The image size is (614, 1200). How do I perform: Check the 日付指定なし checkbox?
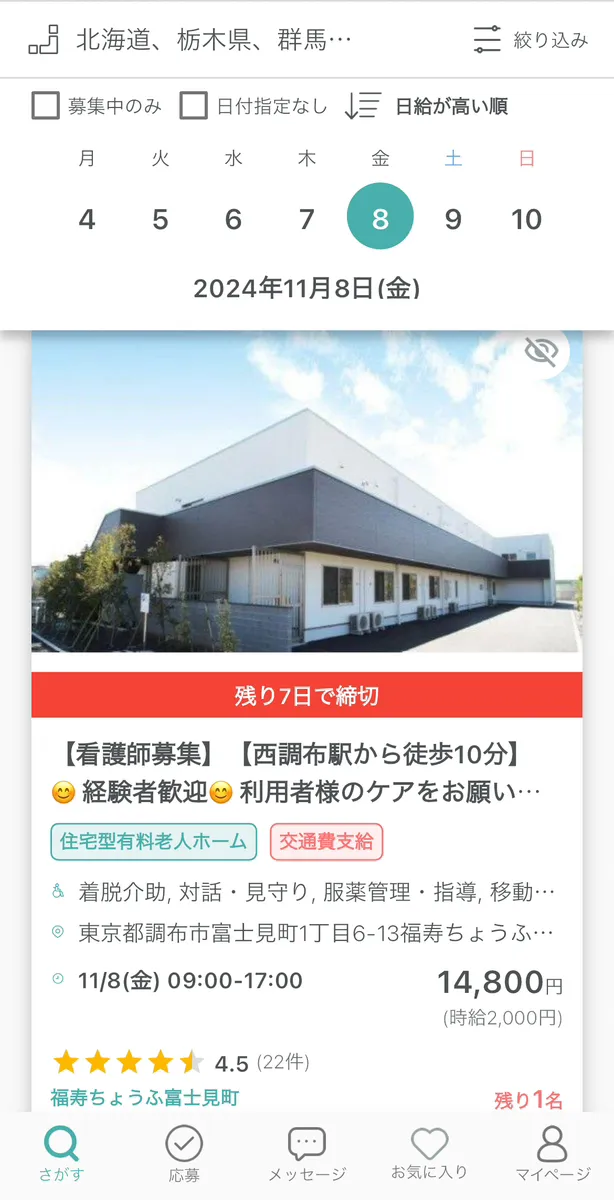(x=194, y=106)
